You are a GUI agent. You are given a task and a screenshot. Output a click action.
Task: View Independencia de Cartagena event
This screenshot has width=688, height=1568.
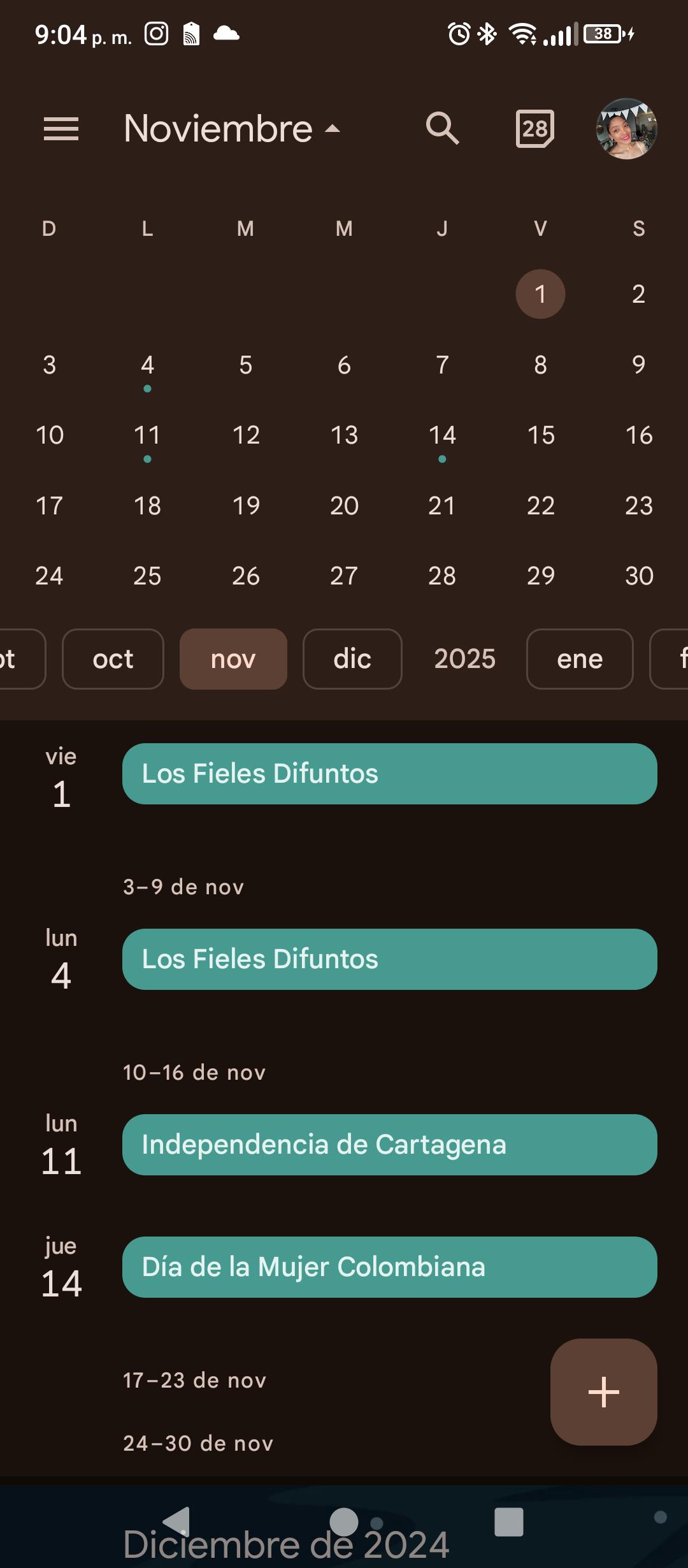[x=389, y=1145]
